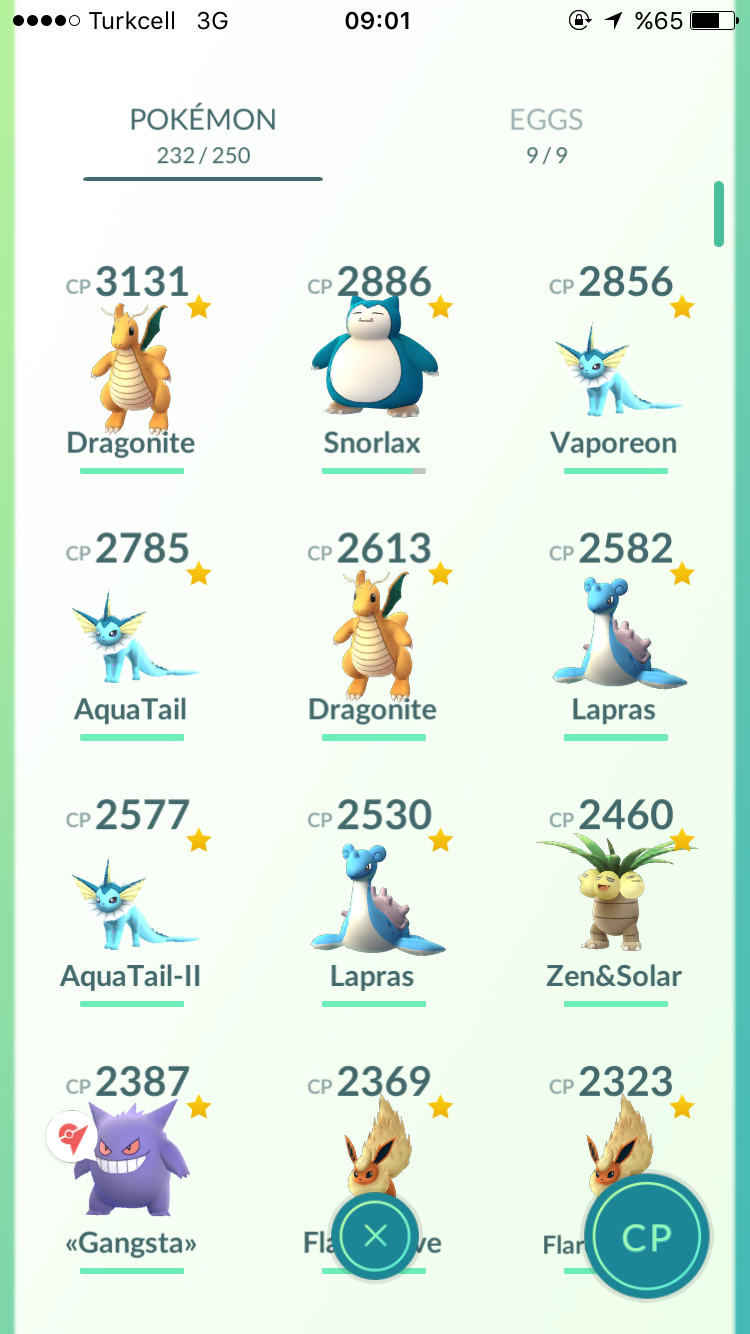The width and height of the screenshot is (750, 1334).
Task: Select the Pokémon tab
Action: [x=203, y=136]
